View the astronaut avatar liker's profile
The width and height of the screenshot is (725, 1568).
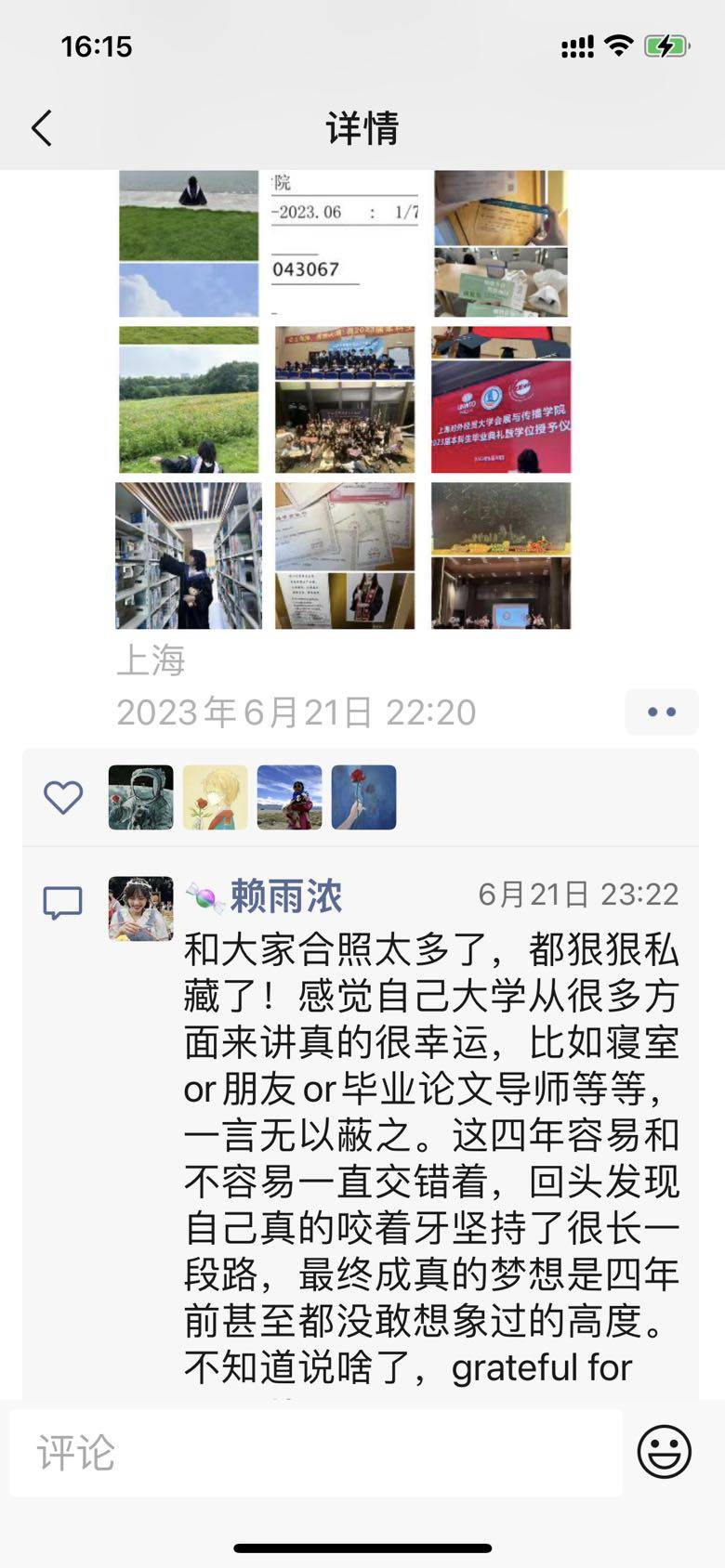point(140,797)
